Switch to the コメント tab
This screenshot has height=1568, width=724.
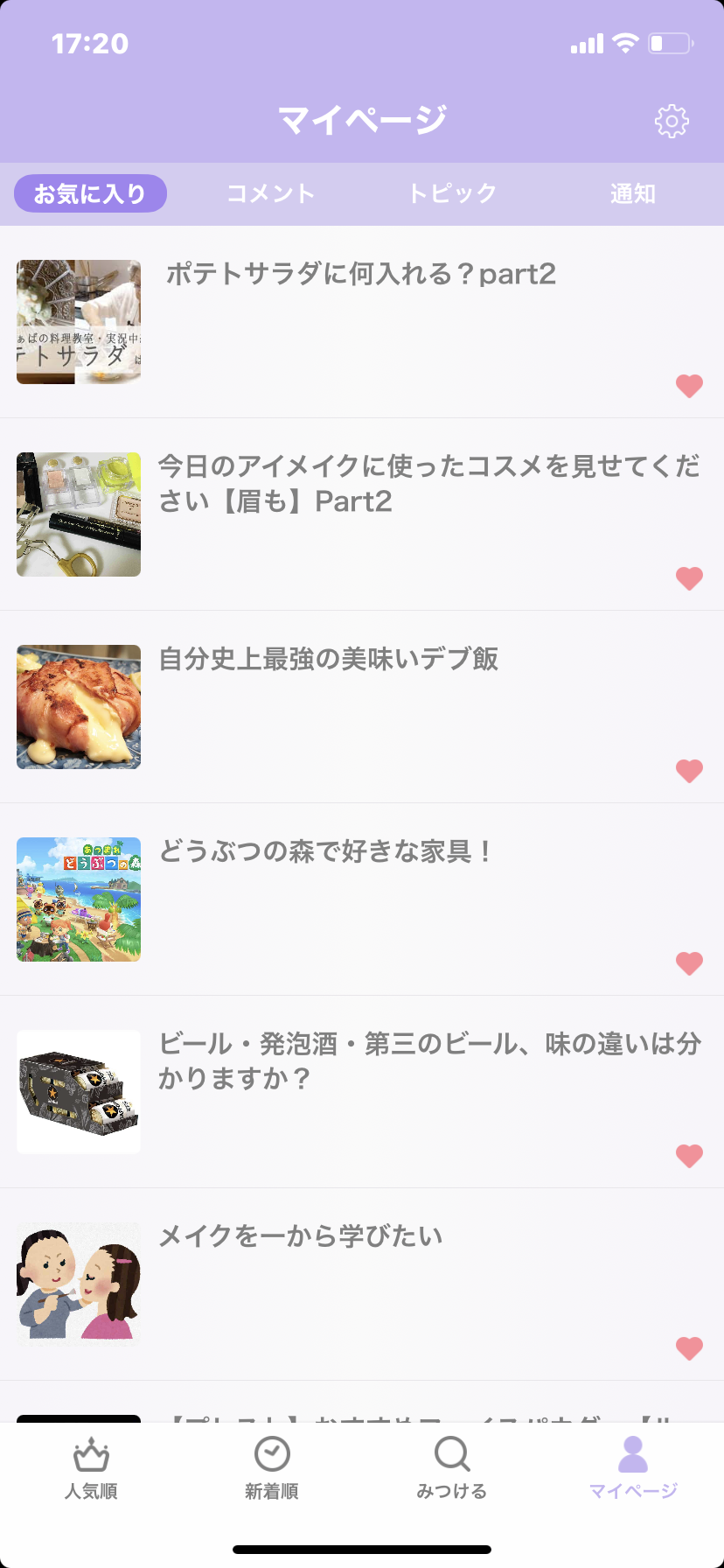pyautogui.click(x=270, y=194)
